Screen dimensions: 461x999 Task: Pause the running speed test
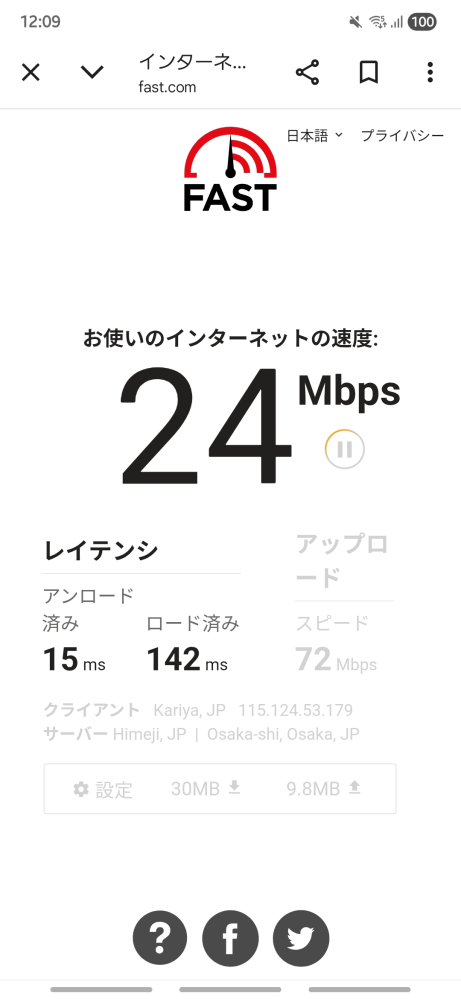tap(344, 449)
